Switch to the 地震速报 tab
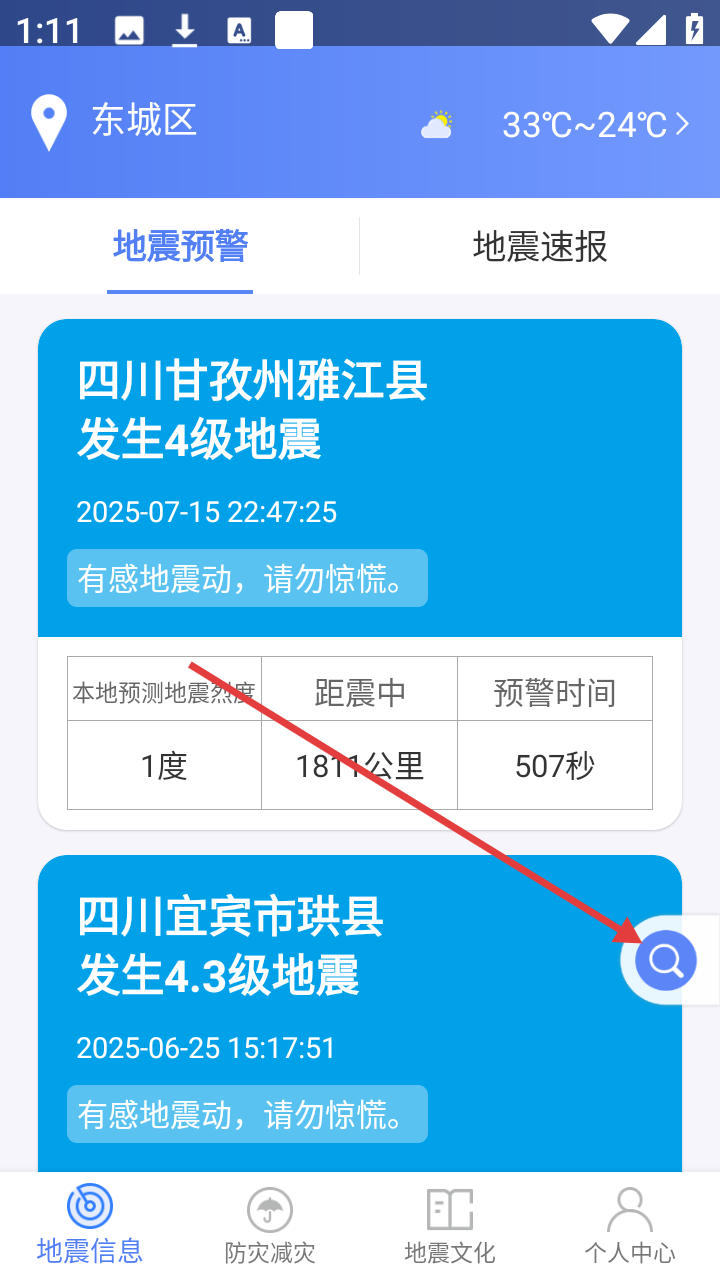The image size is (720, 1280). pos(540,246)
